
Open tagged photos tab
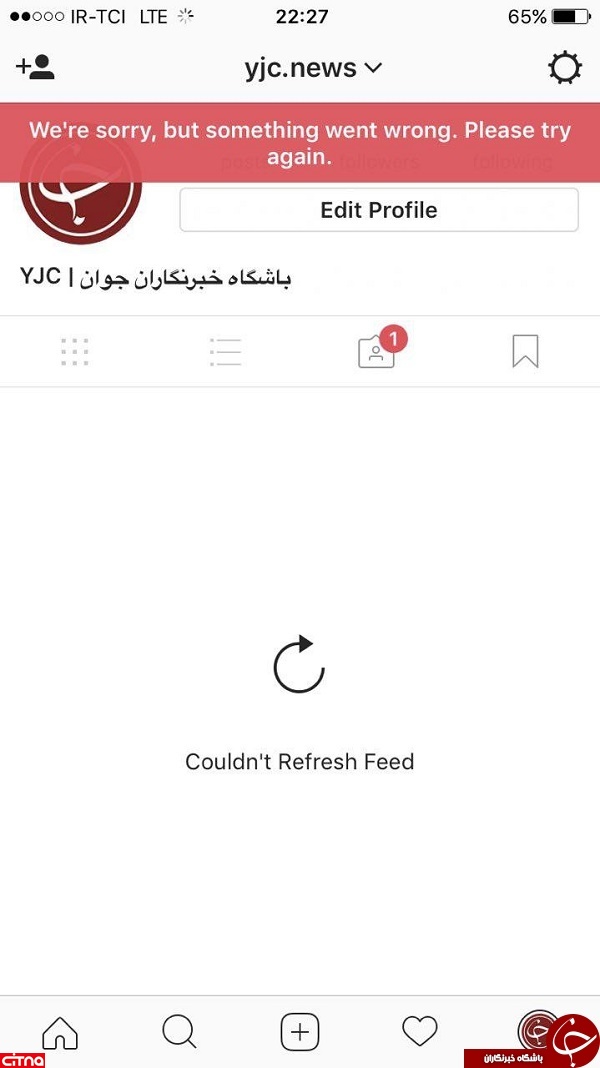[376, 352]
